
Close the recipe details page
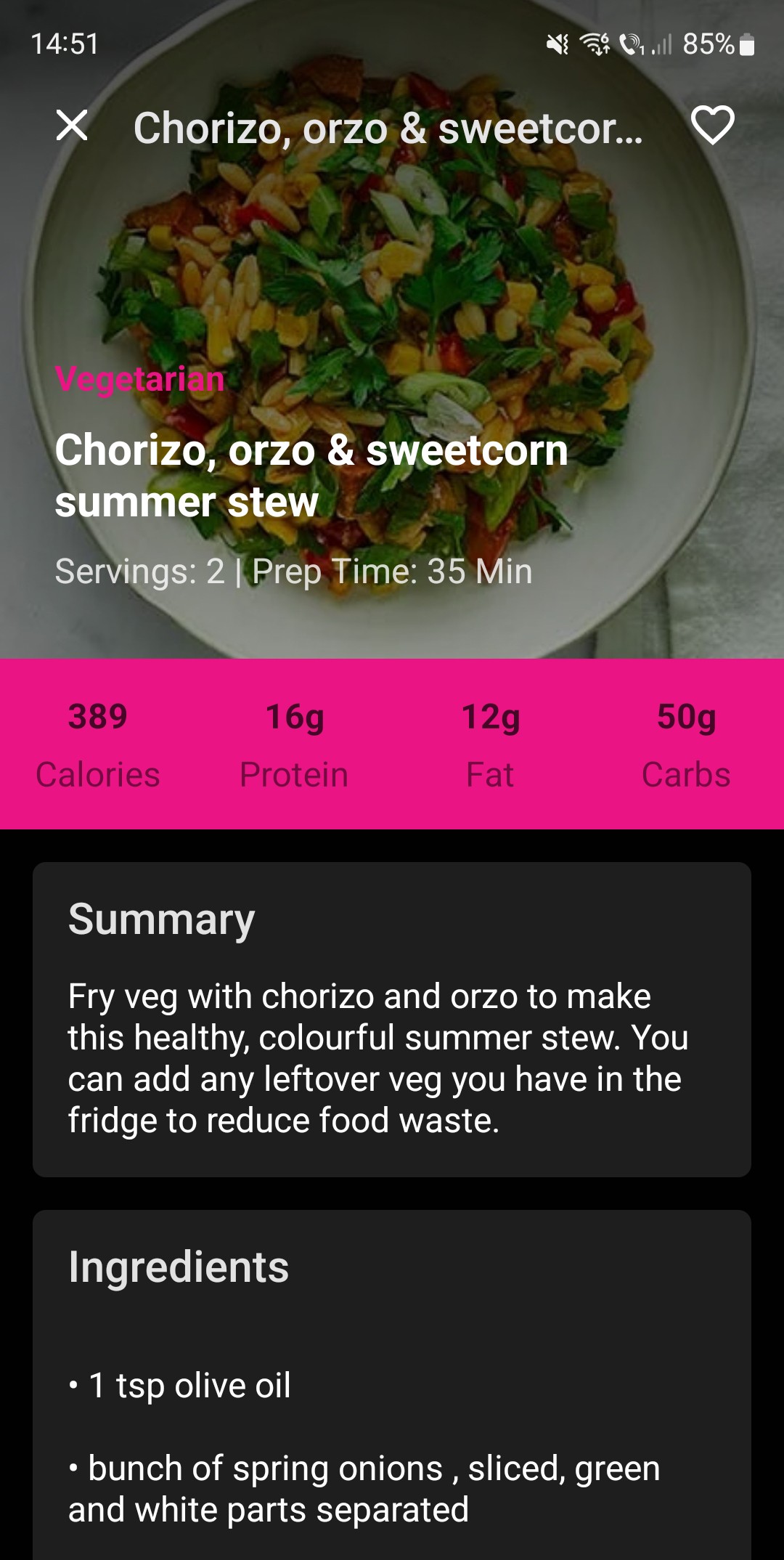tap(73, 126)
